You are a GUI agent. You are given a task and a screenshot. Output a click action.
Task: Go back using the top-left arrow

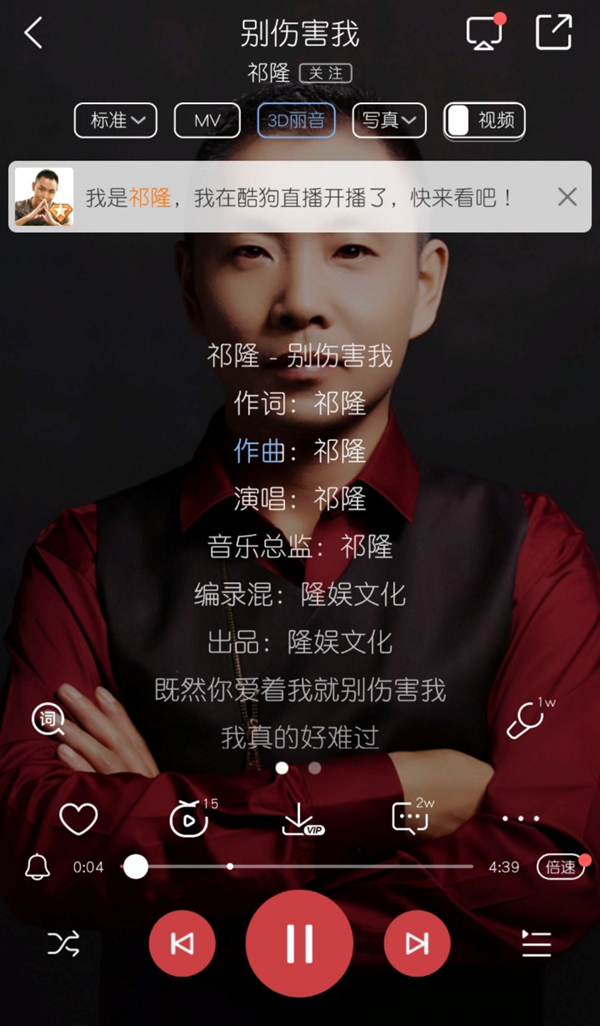click(34, 33)
